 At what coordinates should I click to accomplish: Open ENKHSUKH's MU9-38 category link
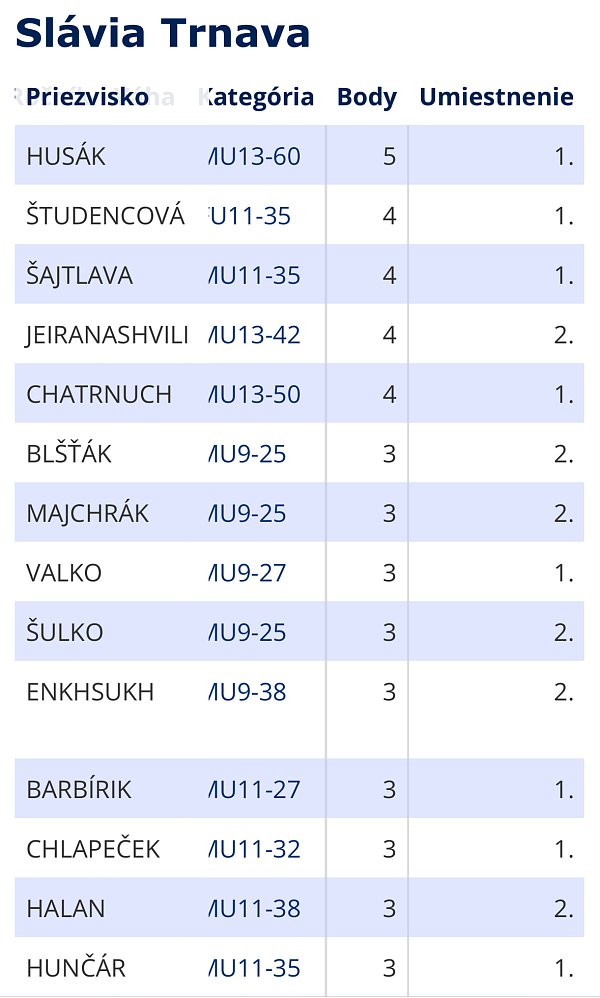(x=249, y=692)
